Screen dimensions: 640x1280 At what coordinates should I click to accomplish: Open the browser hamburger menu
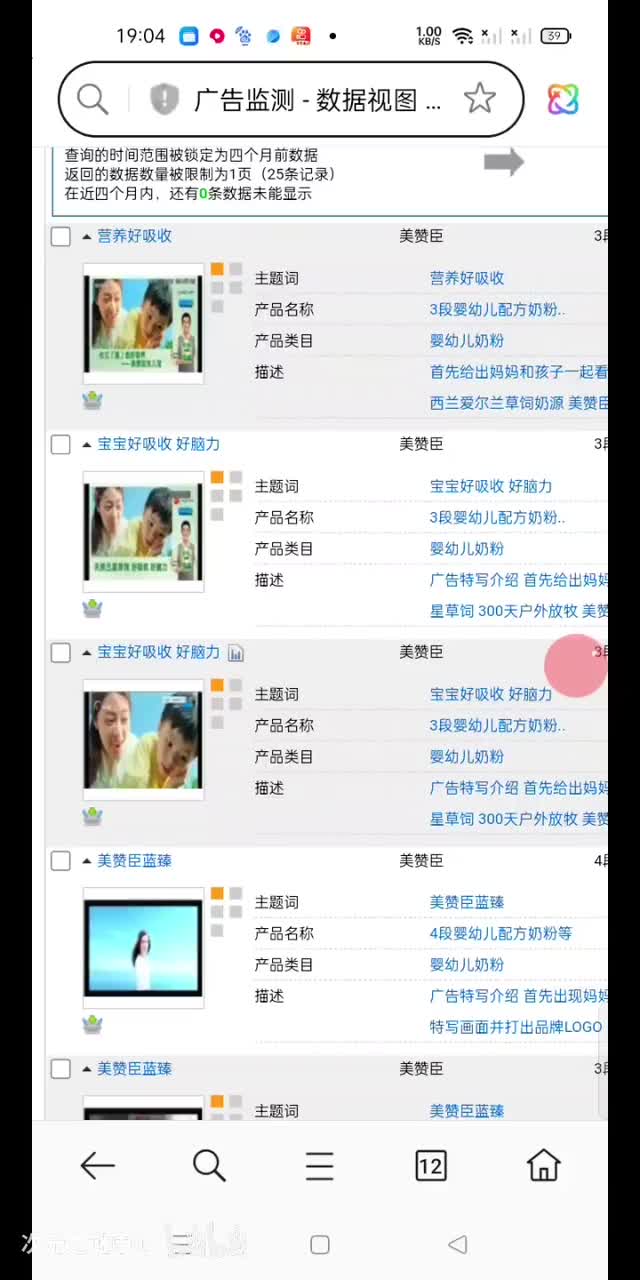(x=320, y=1165)
